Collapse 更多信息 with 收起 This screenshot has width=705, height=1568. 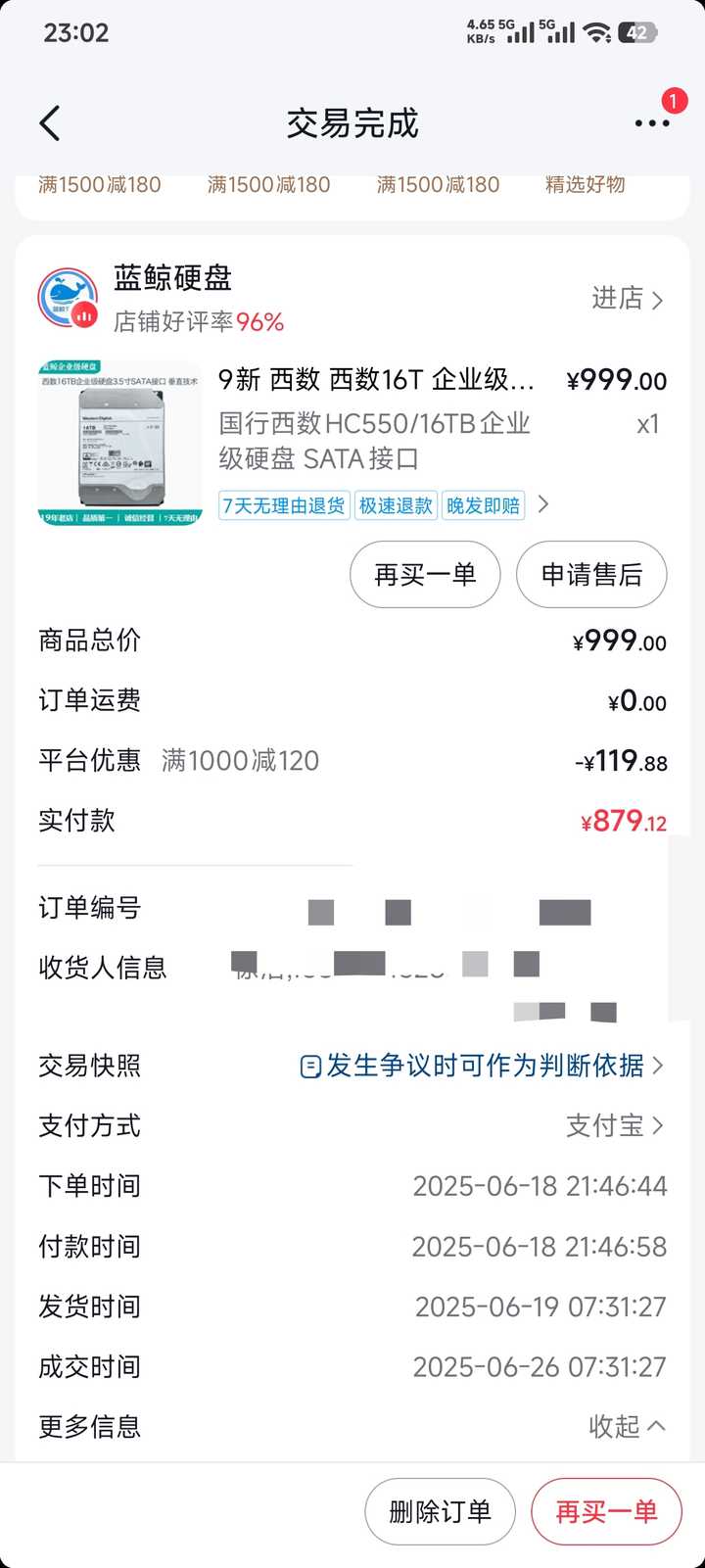pyautogui.click(x=627, y=1426)
